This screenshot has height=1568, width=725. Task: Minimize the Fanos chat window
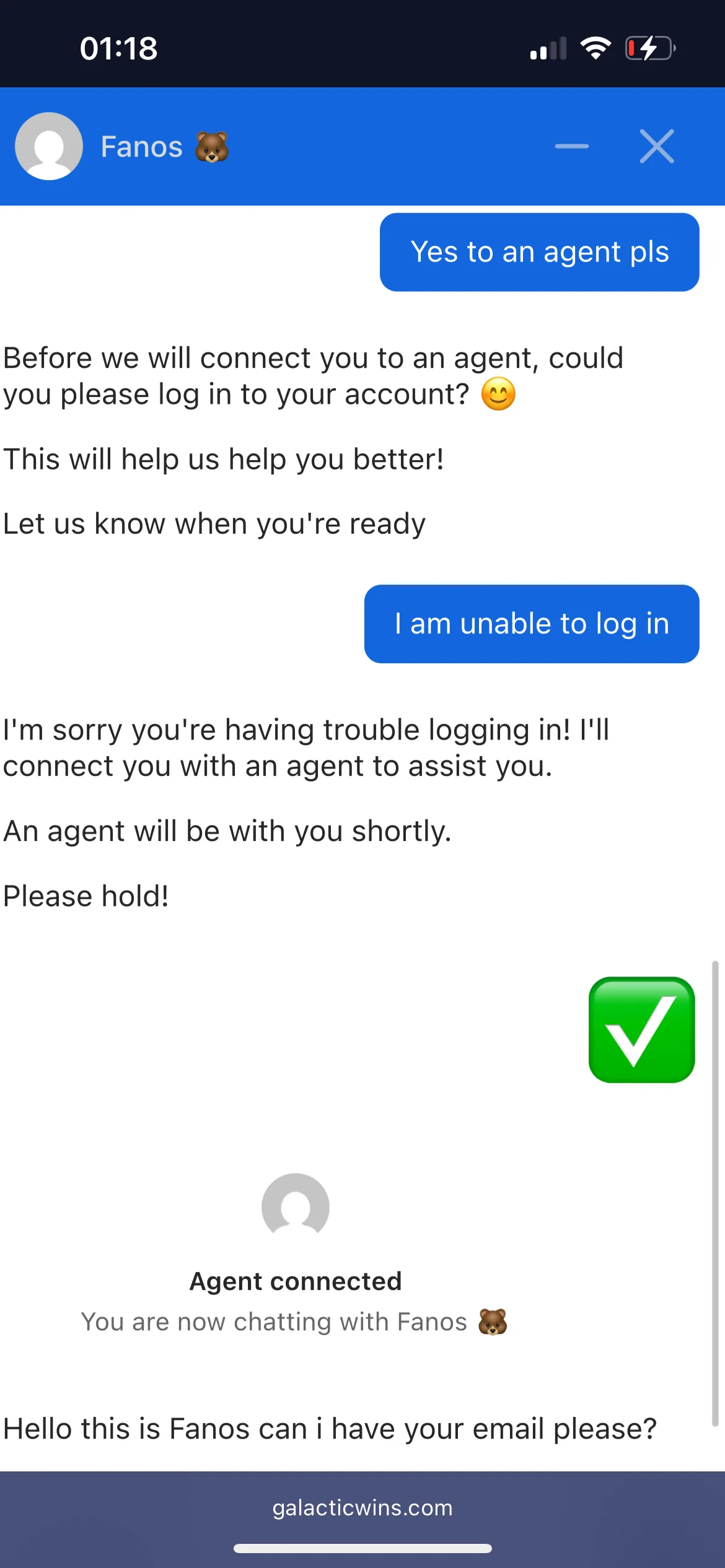571,147
